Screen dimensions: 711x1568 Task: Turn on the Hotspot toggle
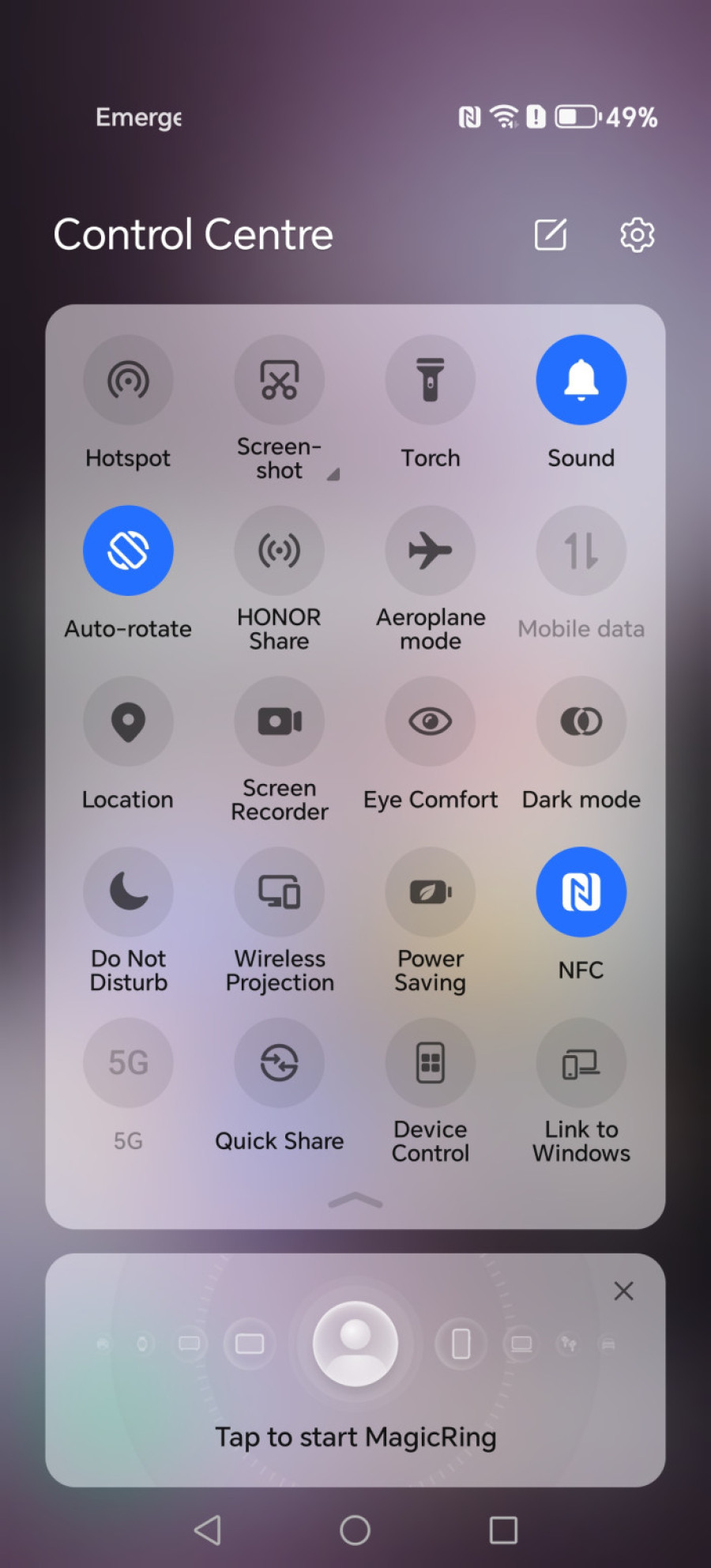(x=128, y=380)
